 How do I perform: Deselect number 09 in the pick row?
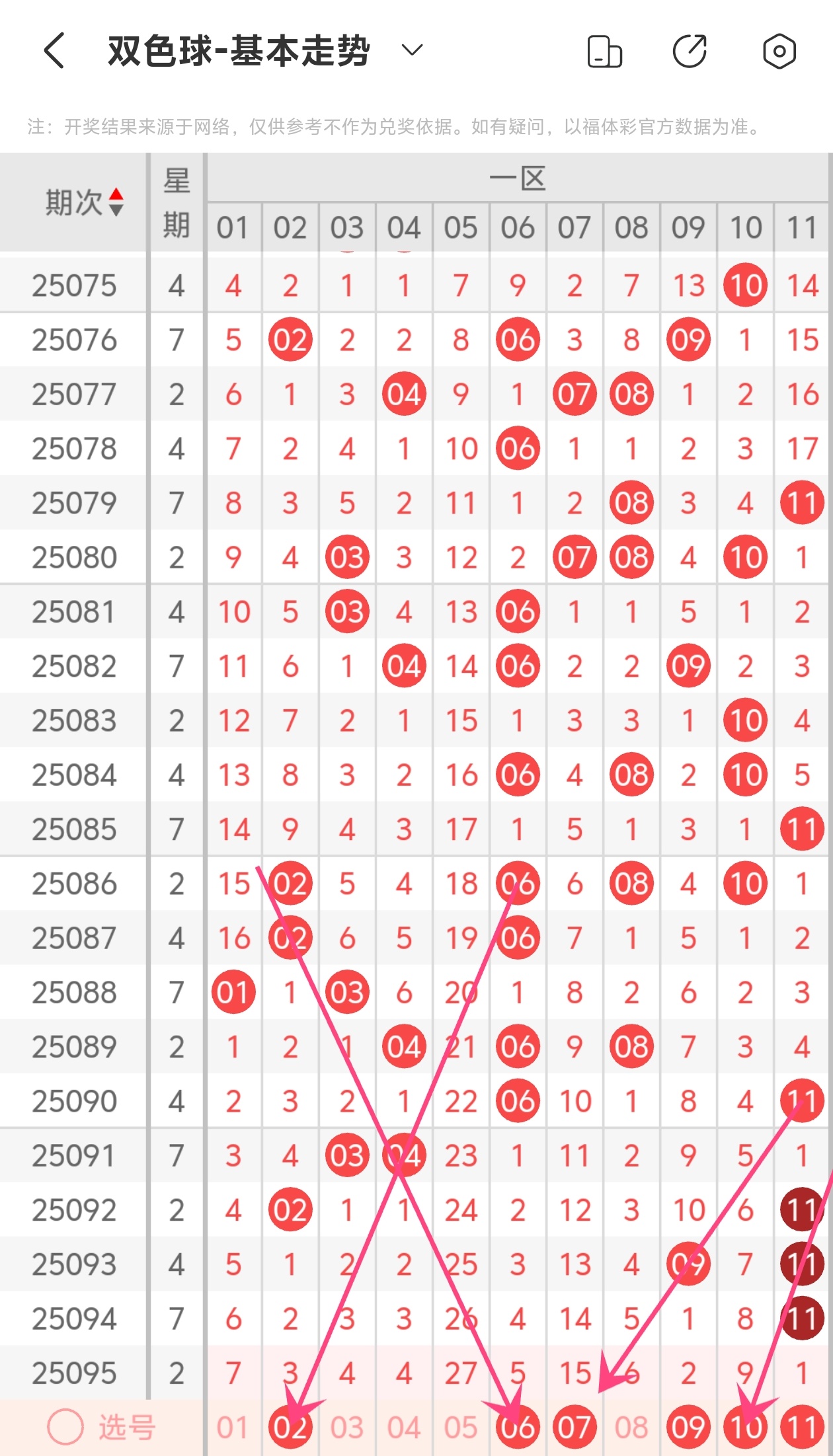click(688, 1428)
